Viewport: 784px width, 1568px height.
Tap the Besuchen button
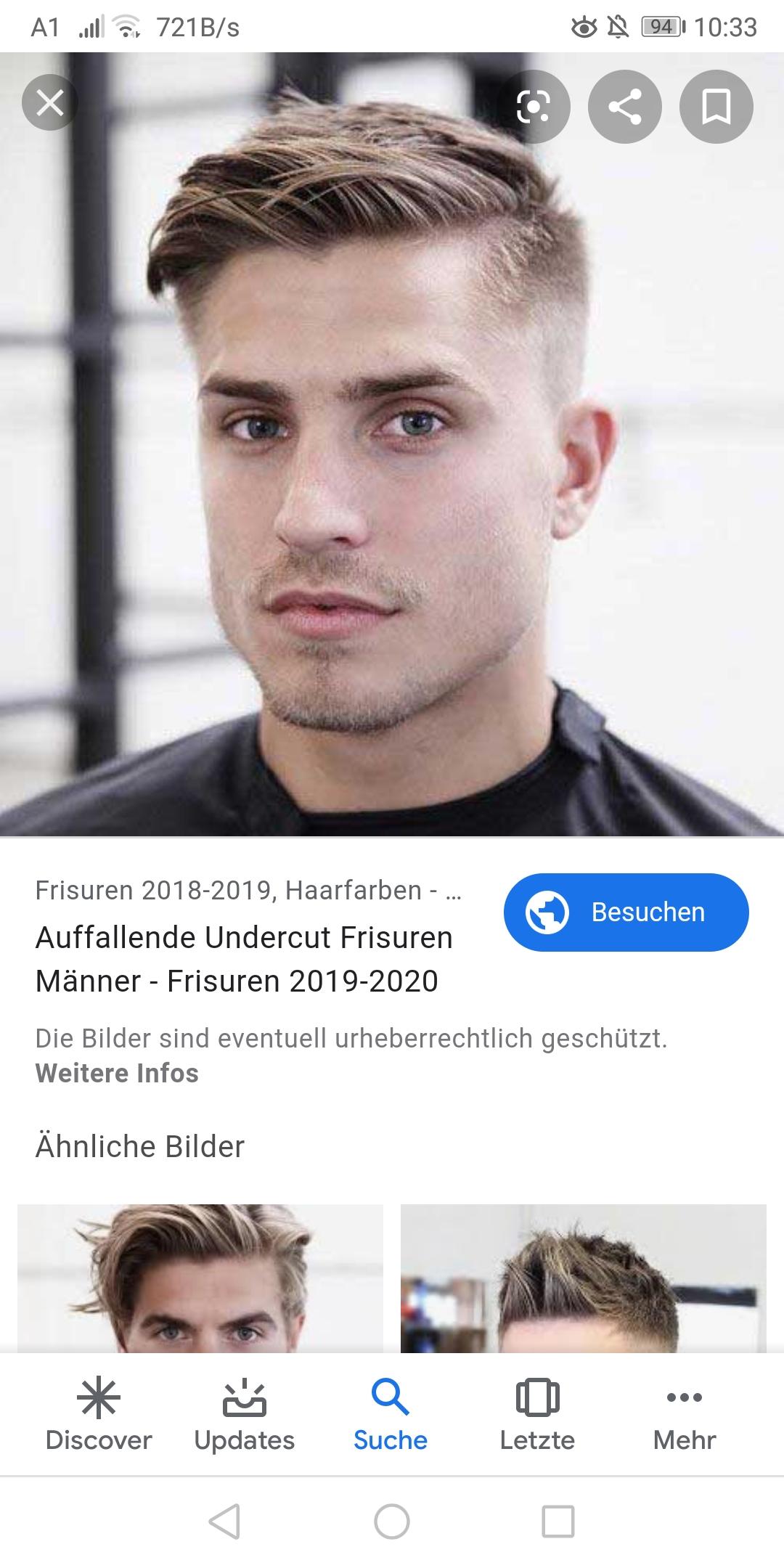point(626,912)
